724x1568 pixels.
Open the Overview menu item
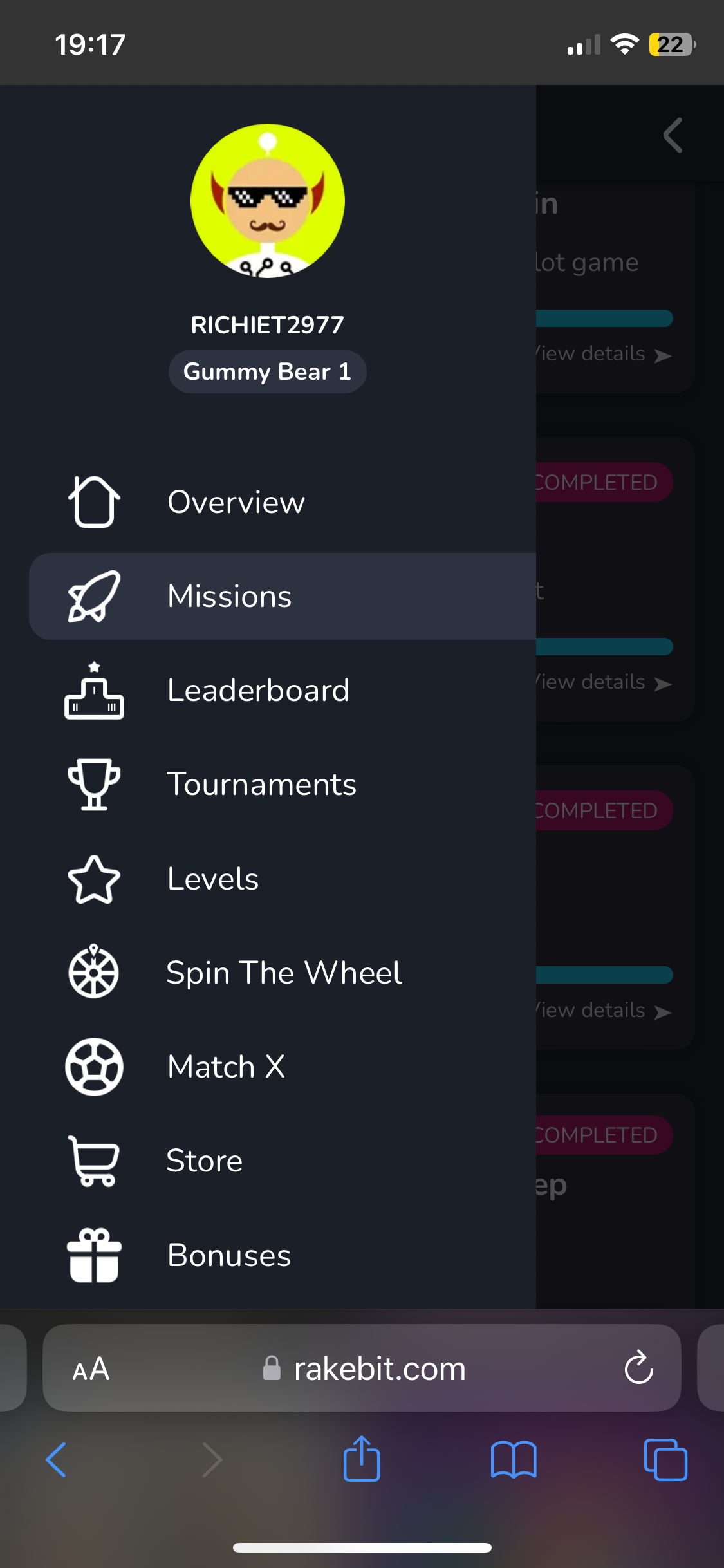236,502
